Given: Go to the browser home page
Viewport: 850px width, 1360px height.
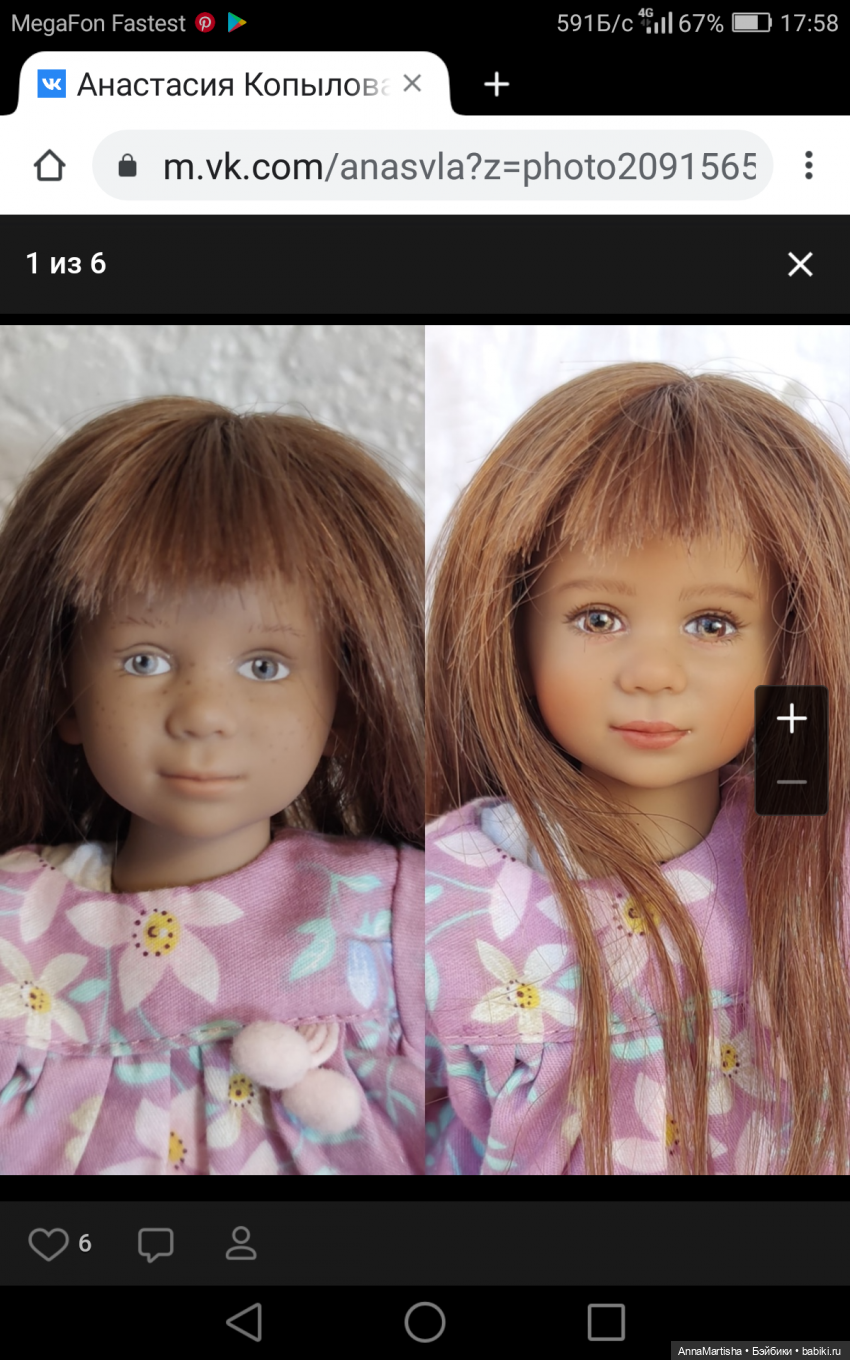Looking at the screenshot, I should click(x=49, y=166).
